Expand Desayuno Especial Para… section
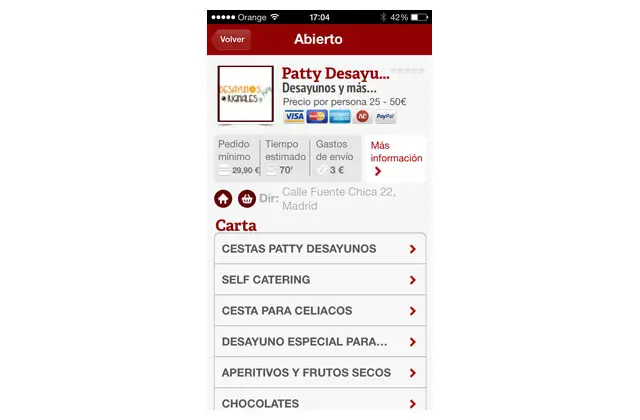640x420 pixels. 320,342
